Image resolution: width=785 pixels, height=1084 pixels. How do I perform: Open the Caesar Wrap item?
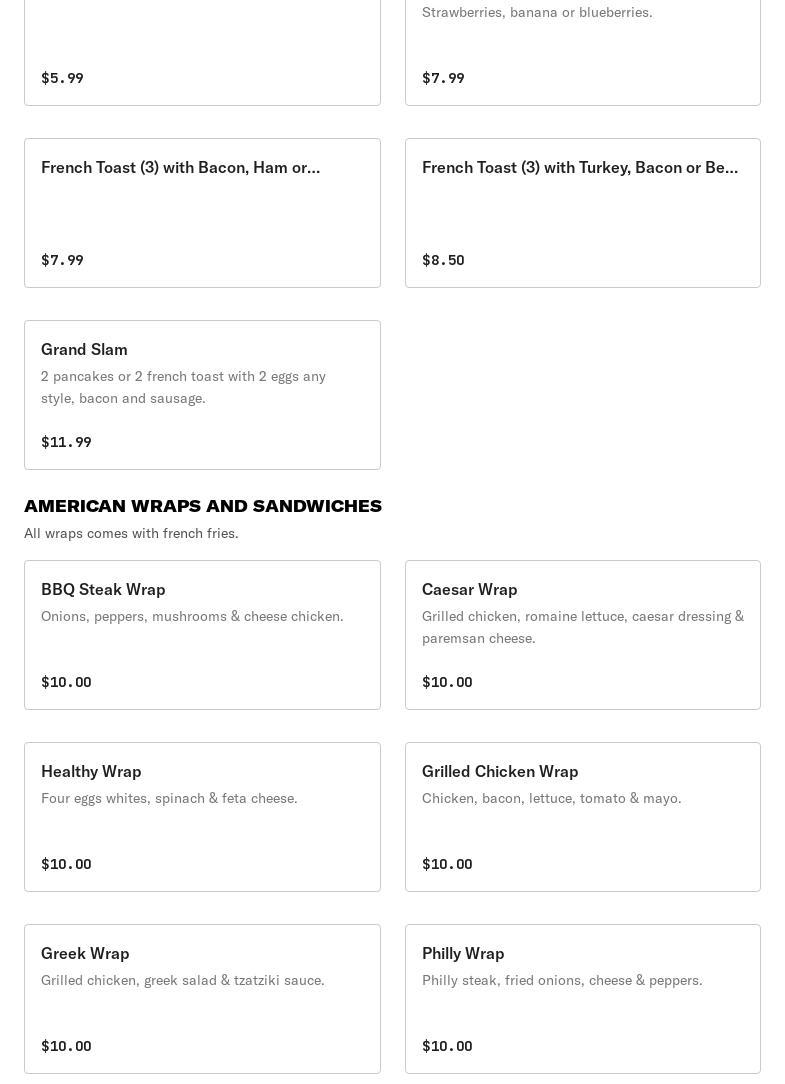pyautogui.click(x=582, y=635)
